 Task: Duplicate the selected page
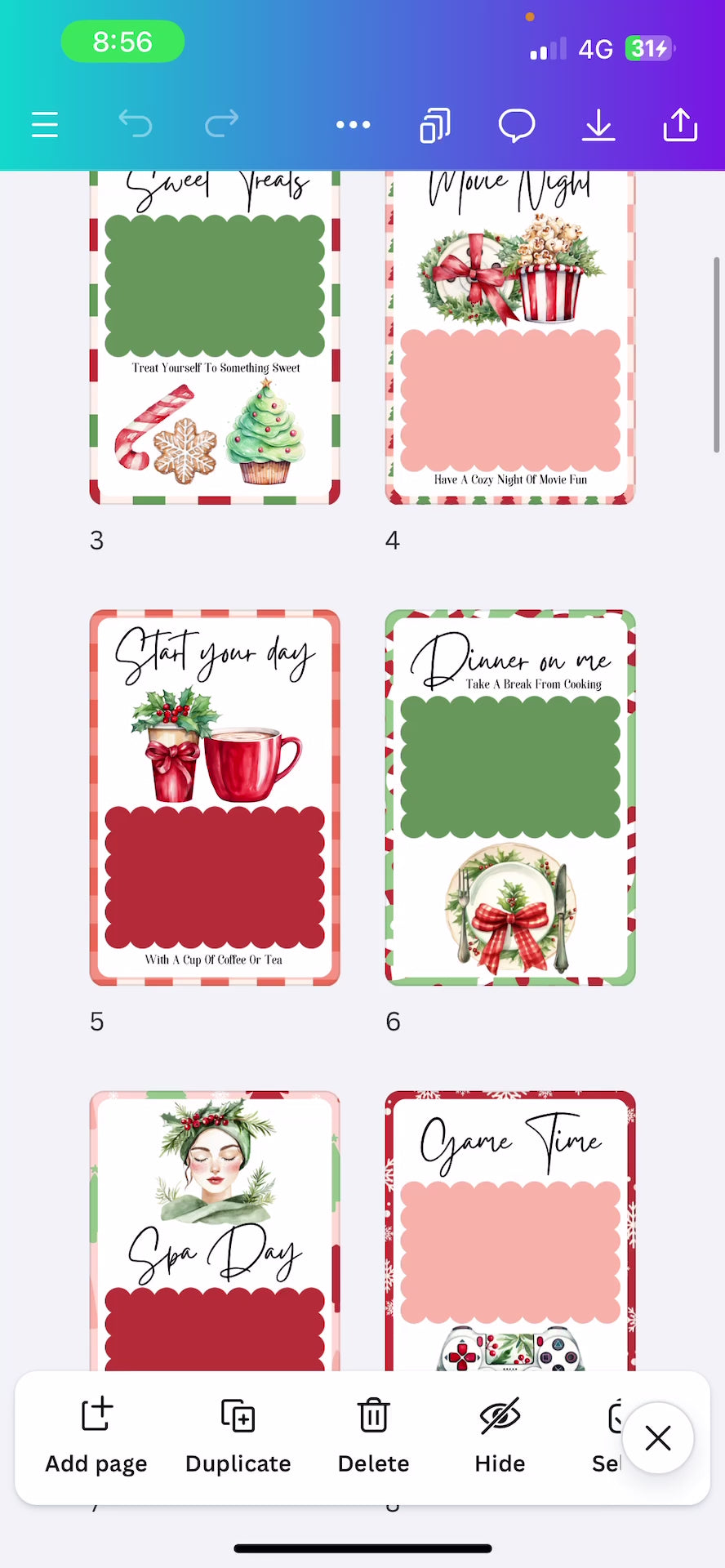point(238,1436)
